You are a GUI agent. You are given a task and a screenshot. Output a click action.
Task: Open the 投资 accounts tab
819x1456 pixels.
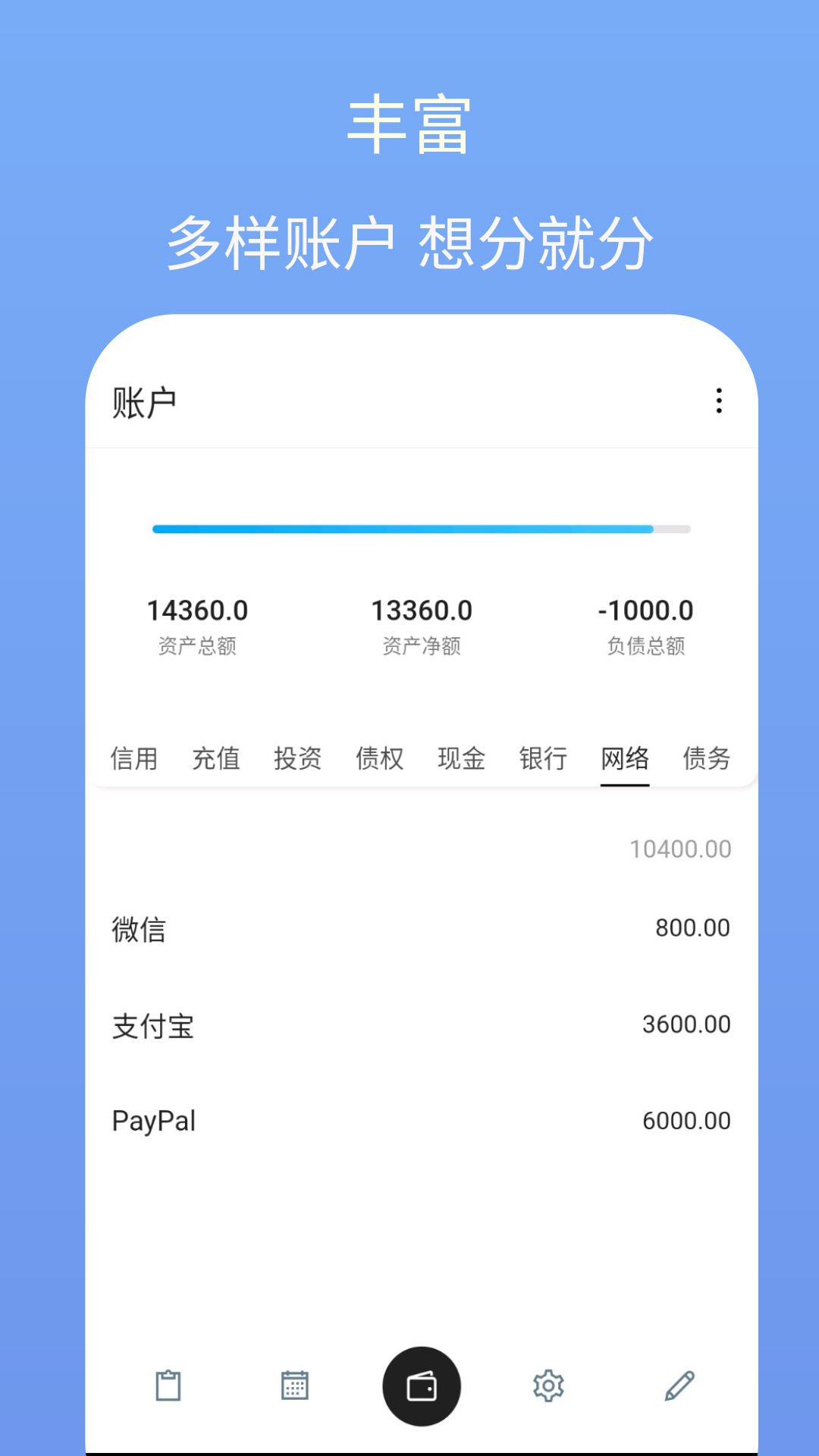[299, 758]
